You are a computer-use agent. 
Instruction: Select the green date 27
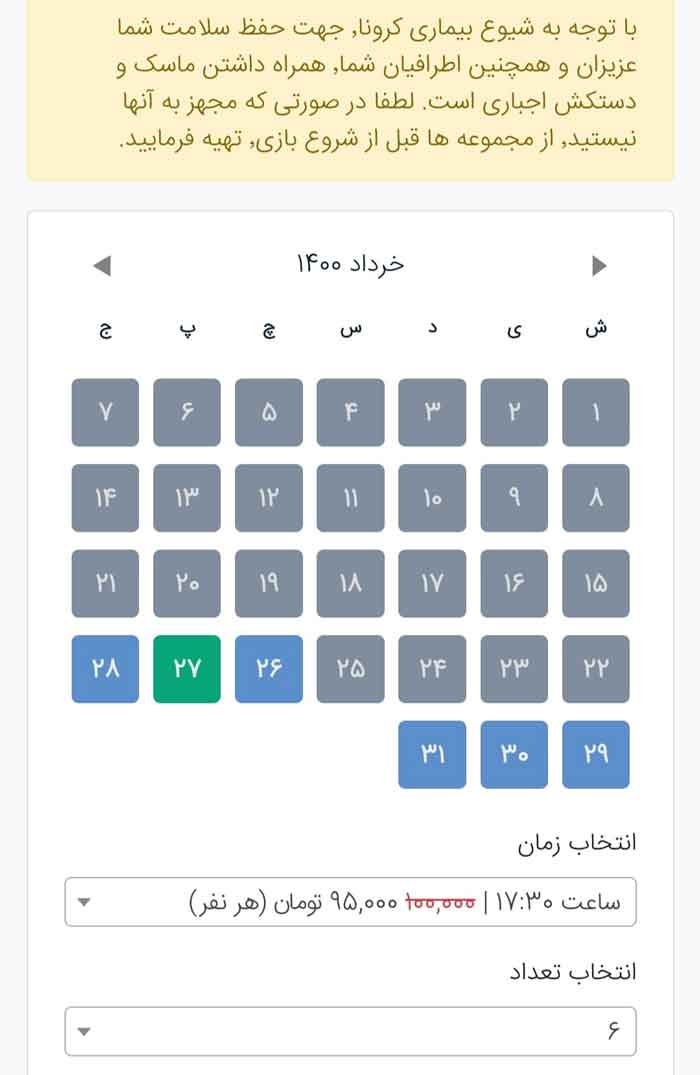[x=187, y=669]
